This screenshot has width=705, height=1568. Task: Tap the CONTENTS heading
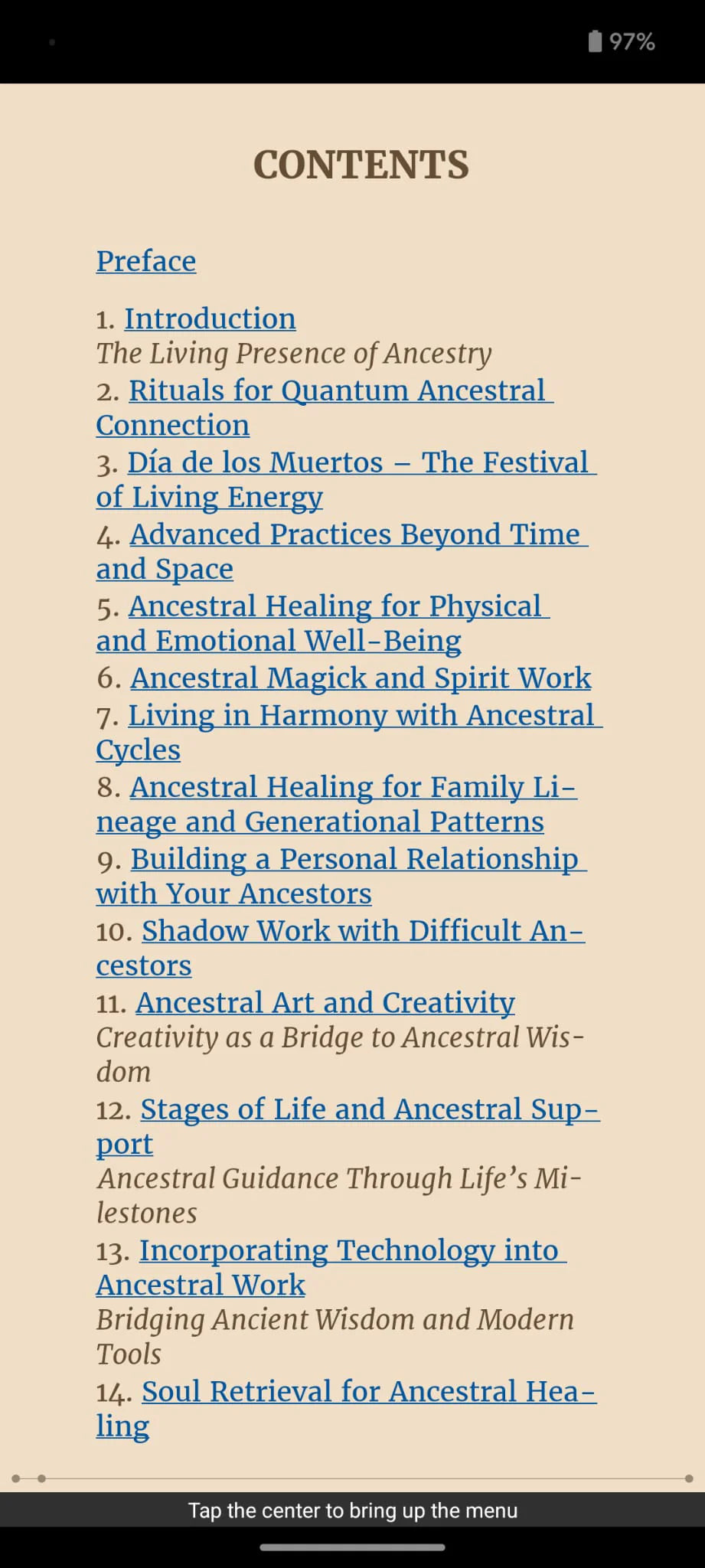[x=361, y=164]
